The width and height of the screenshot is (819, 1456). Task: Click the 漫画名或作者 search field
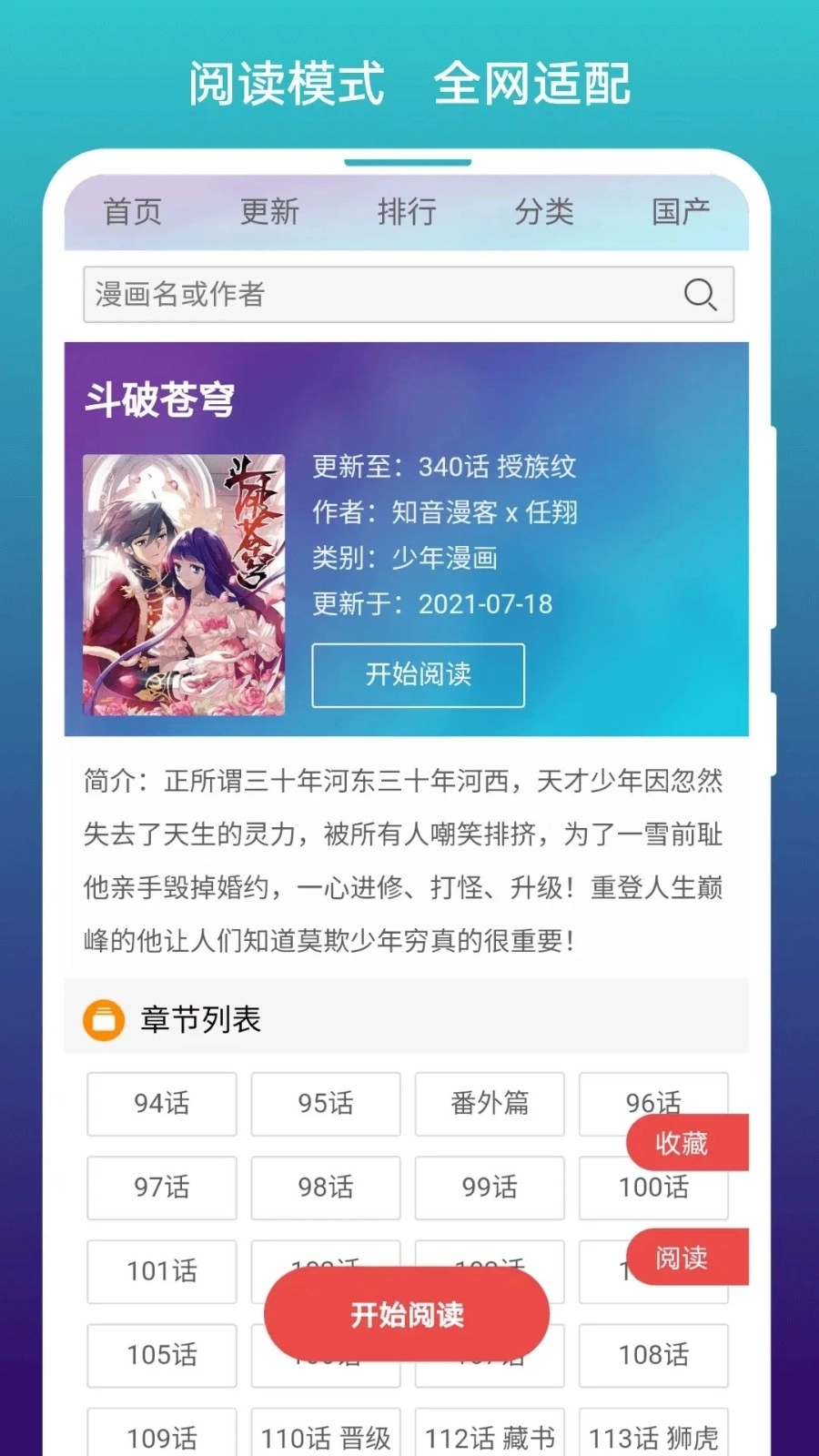(x=273, y=294)
